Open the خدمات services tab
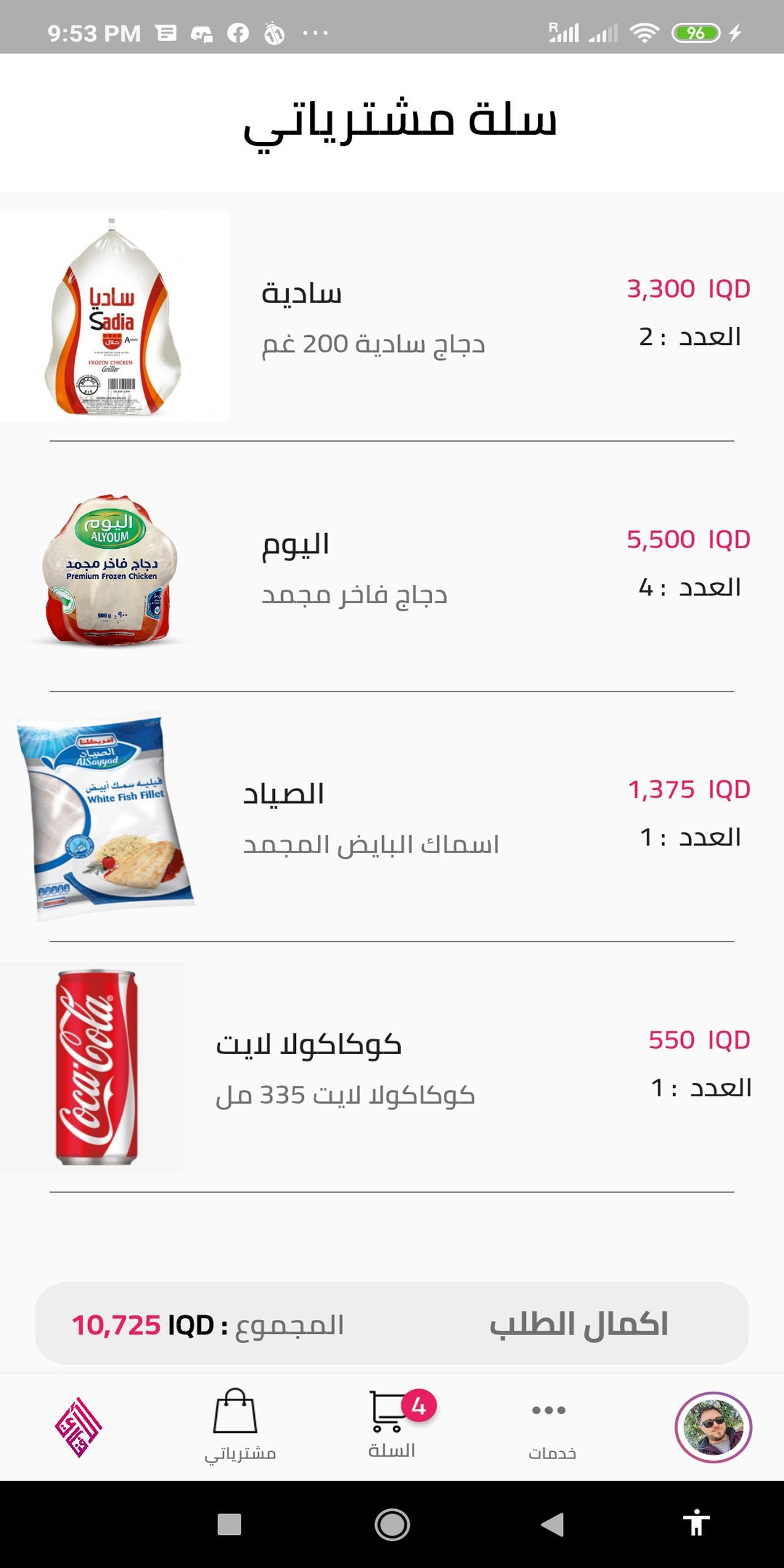Screen dimensions: 784x1568 tap(551, 1426)
